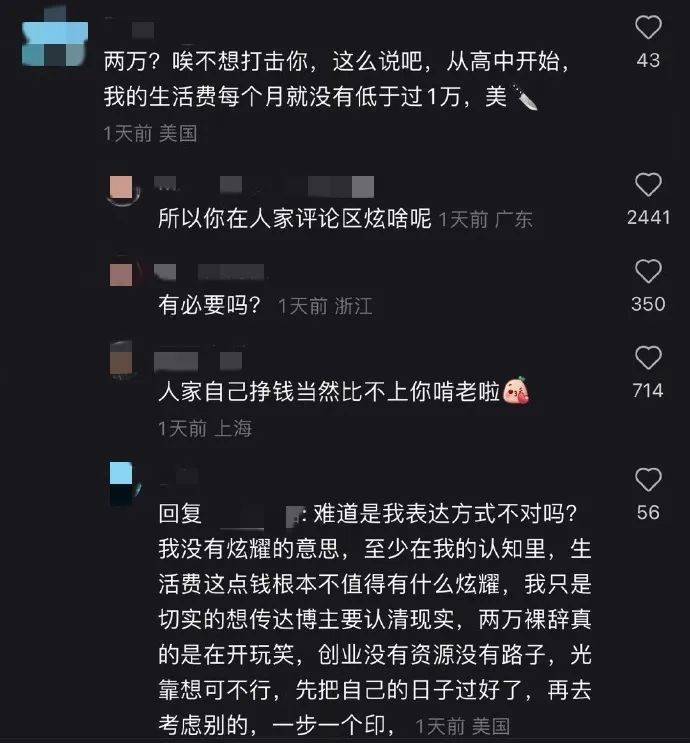Like the comment starting with 两万?唉不想打击你
This screenshot has width=690, height=743.
pyautogui.click(x=648, y=27)
